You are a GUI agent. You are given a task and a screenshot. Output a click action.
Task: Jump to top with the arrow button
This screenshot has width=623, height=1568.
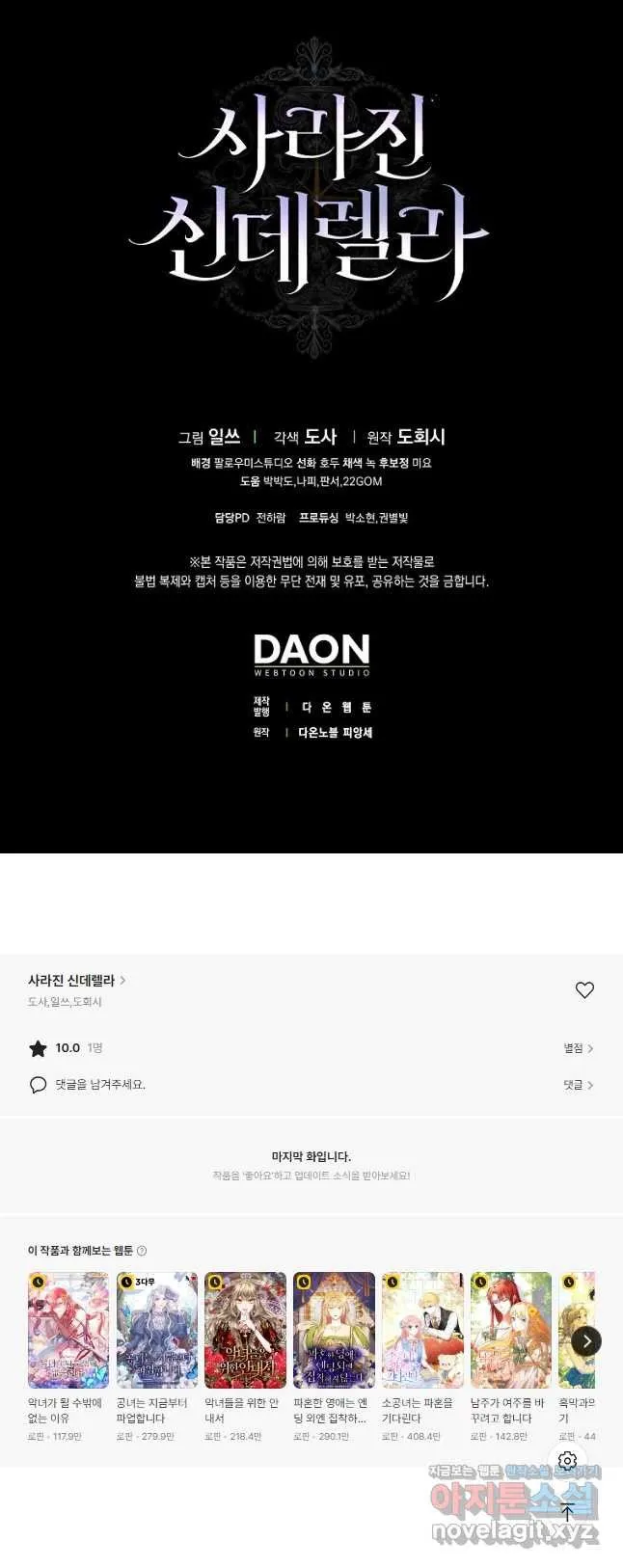[567, 1512]
